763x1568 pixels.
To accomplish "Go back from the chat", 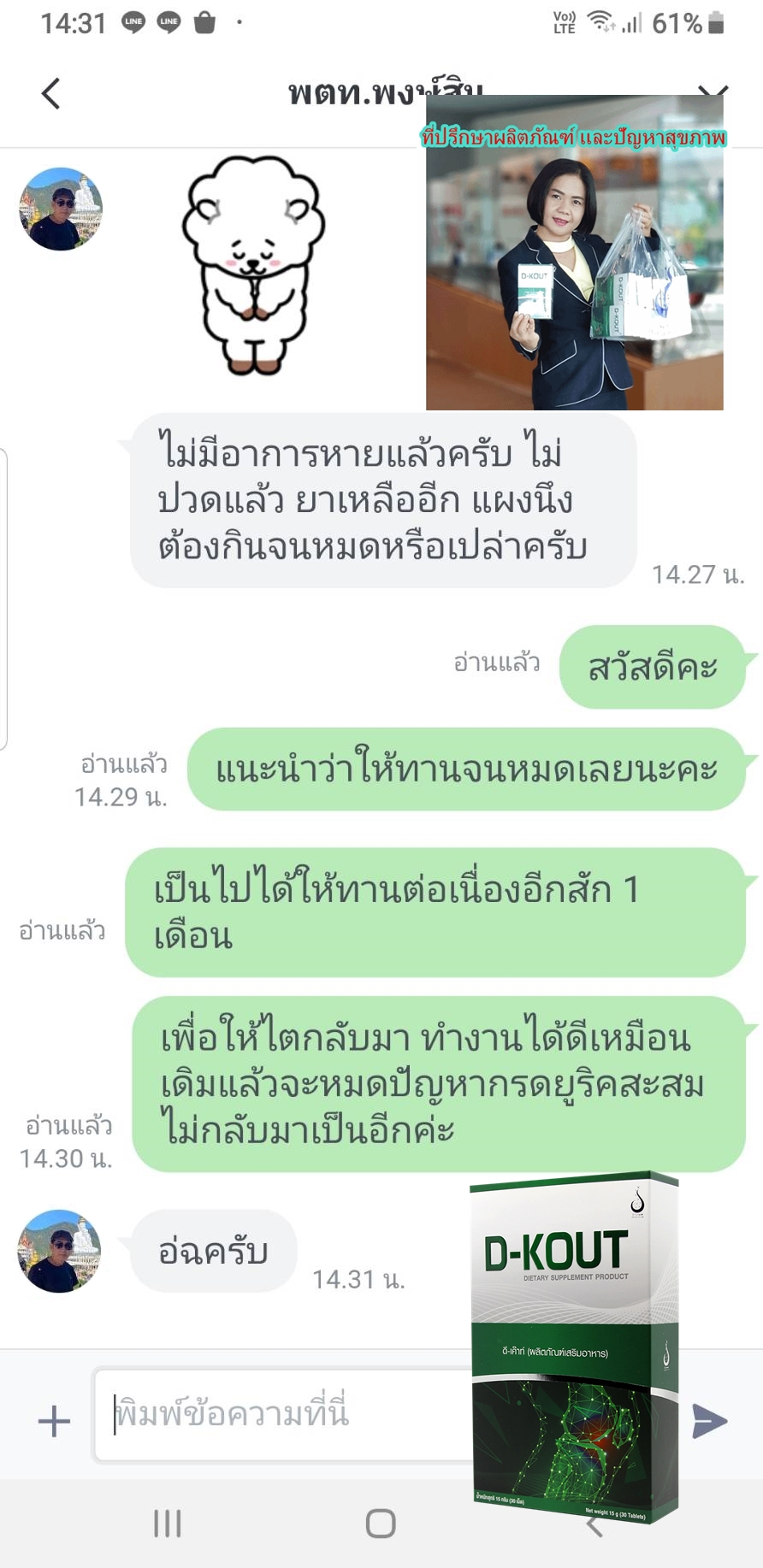I will pyautogui.click(x=51, y=93).
